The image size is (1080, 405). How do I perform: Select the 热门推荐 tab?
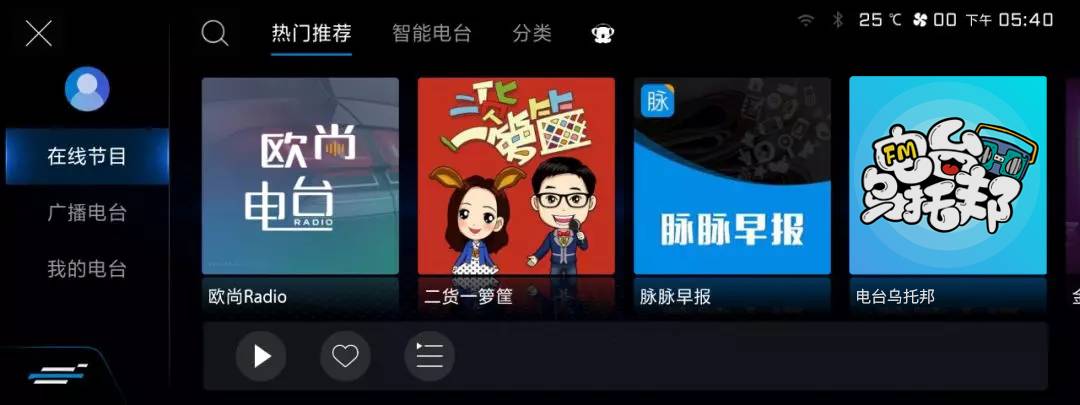(x=311, y=33)
